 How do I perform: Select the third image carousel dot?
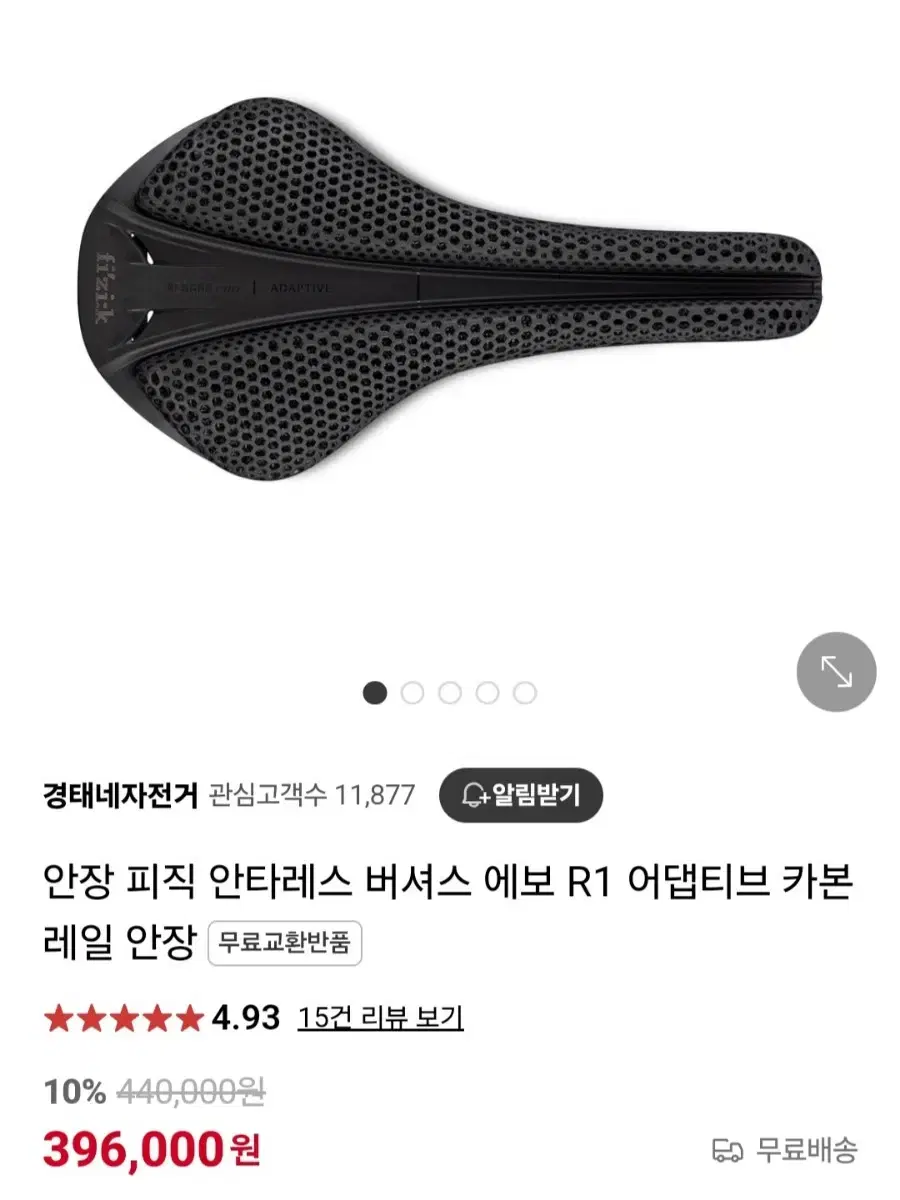450,691
